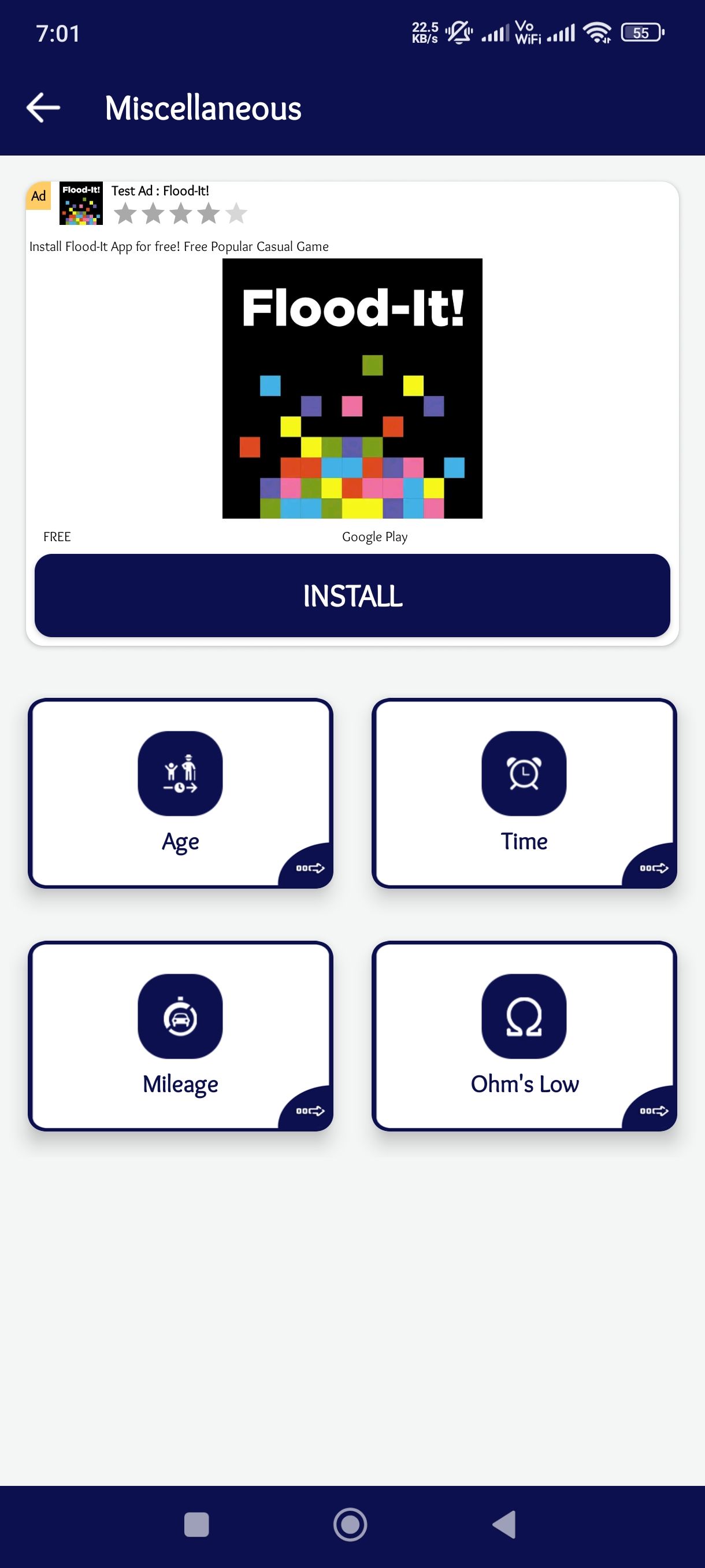Go back from Miscellaneous screen
705x1568 pixels.
(x=43, y=108)
